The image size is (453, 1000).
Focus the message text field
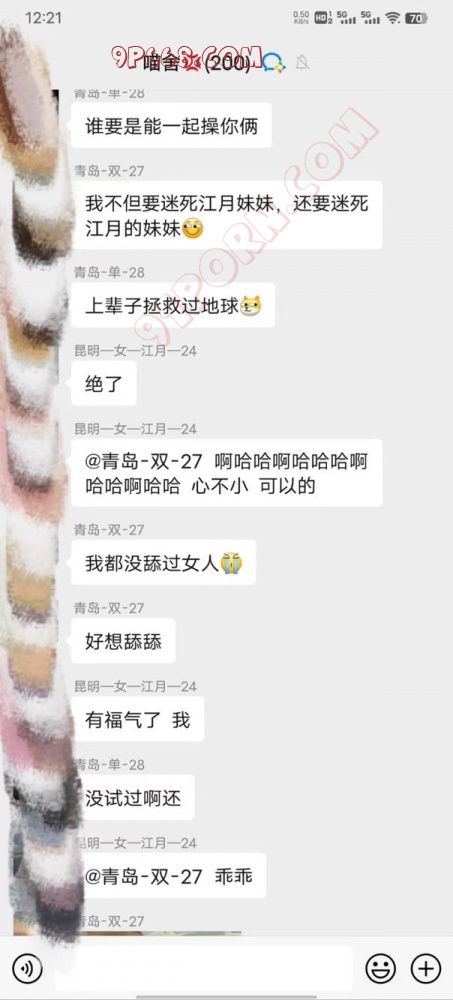[204, 969]
